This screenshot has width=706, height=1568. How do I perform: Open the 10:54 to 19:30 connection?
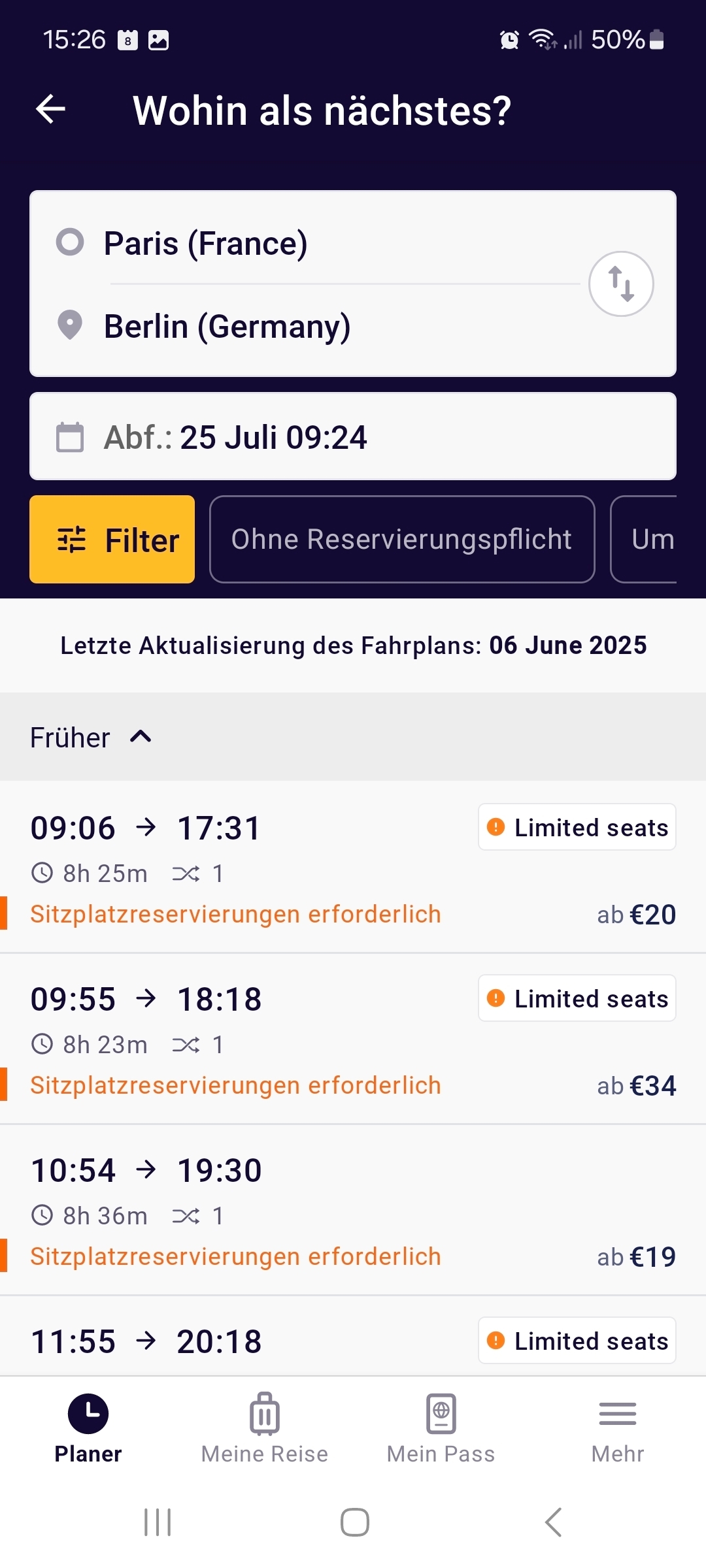point(353,1210)
